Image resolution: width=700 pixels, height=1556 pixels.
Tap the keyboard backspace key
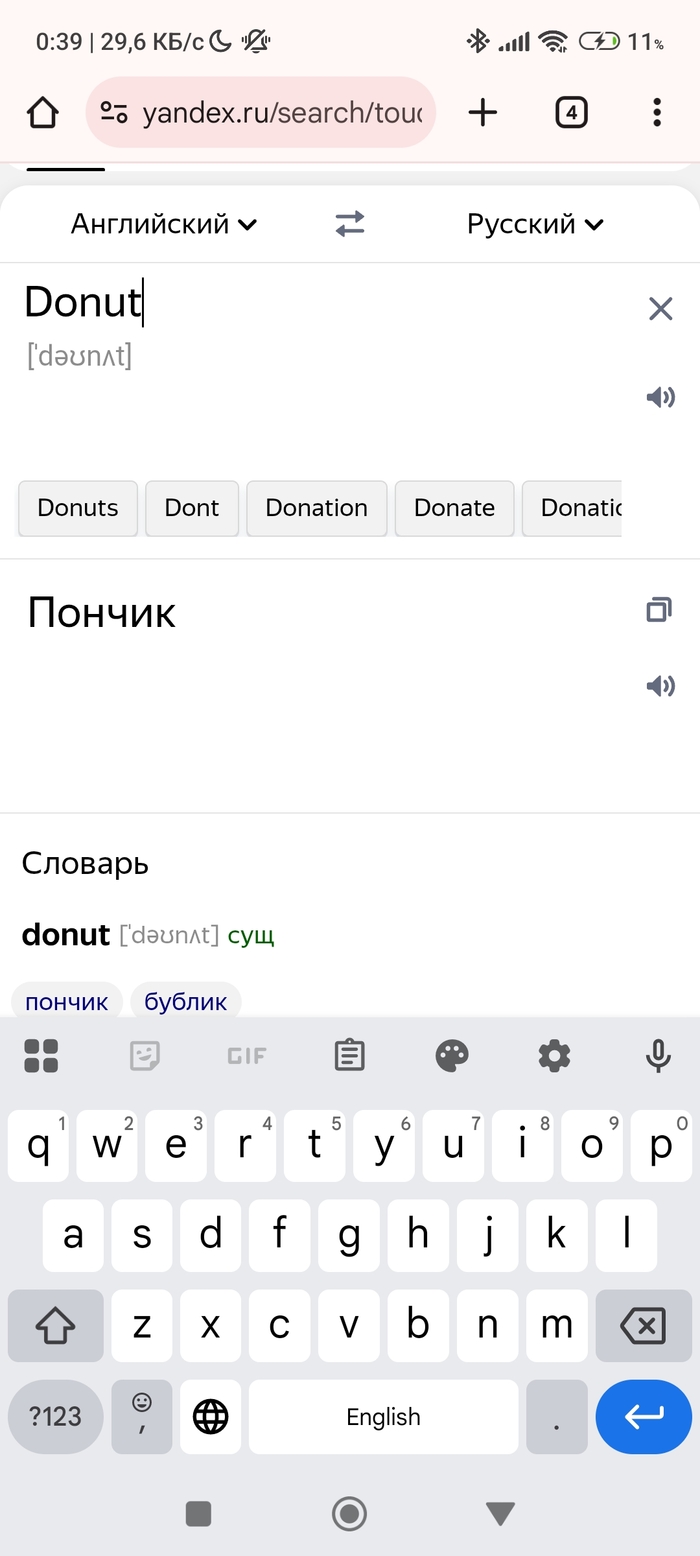643,1327
